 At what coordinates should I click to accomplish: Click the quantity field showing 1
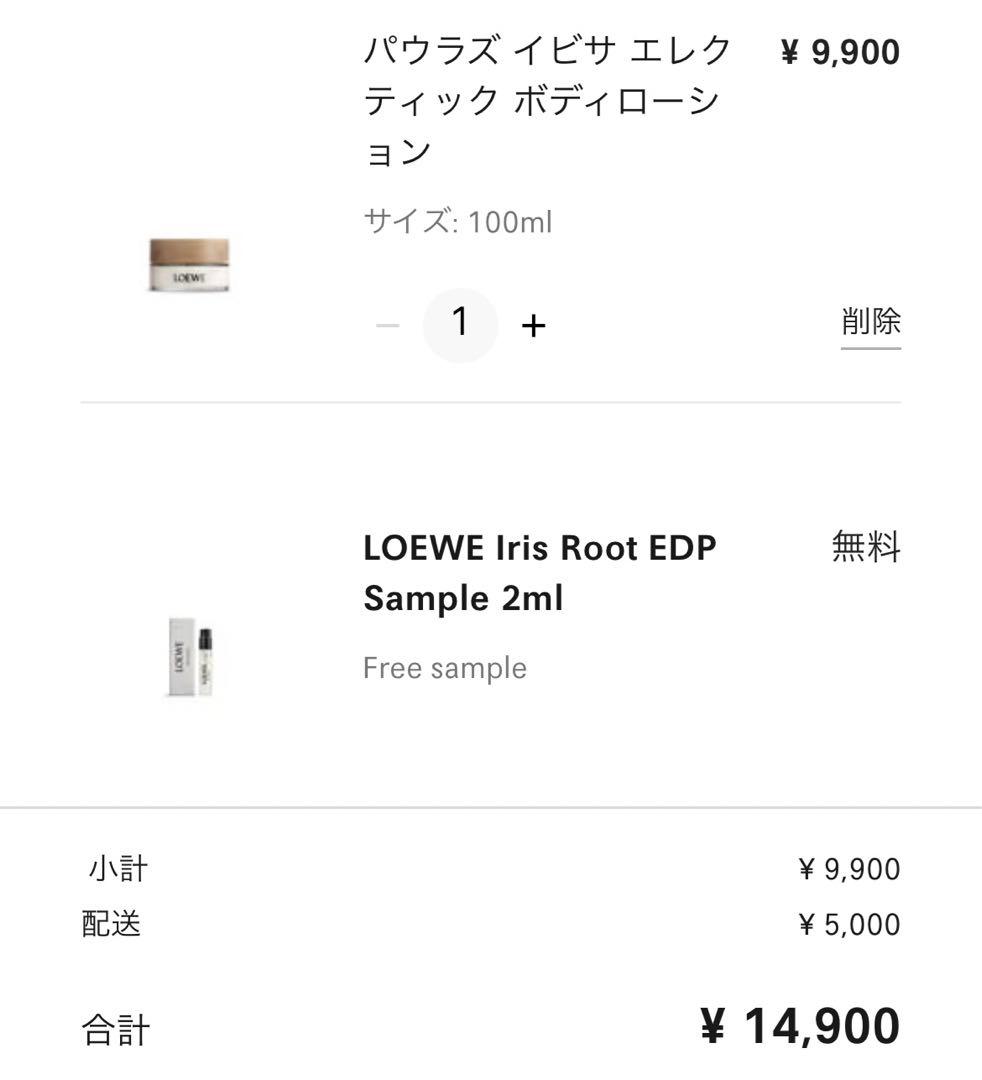pyautogui.click(x=460, y=324)
